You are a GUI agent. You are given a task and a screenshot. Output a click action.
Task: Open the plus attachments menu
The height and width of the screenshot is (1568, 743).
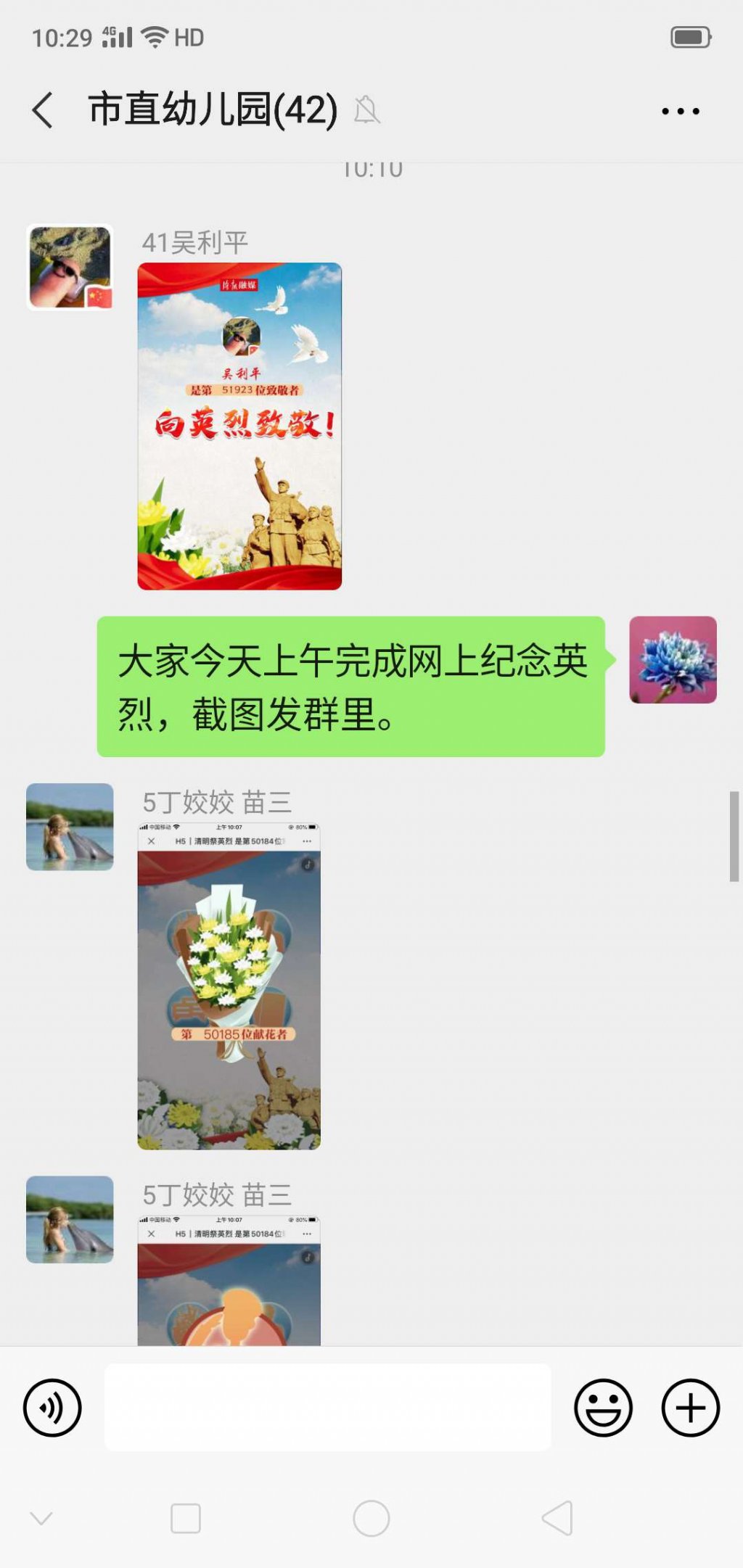click(x=690, y=1408)
